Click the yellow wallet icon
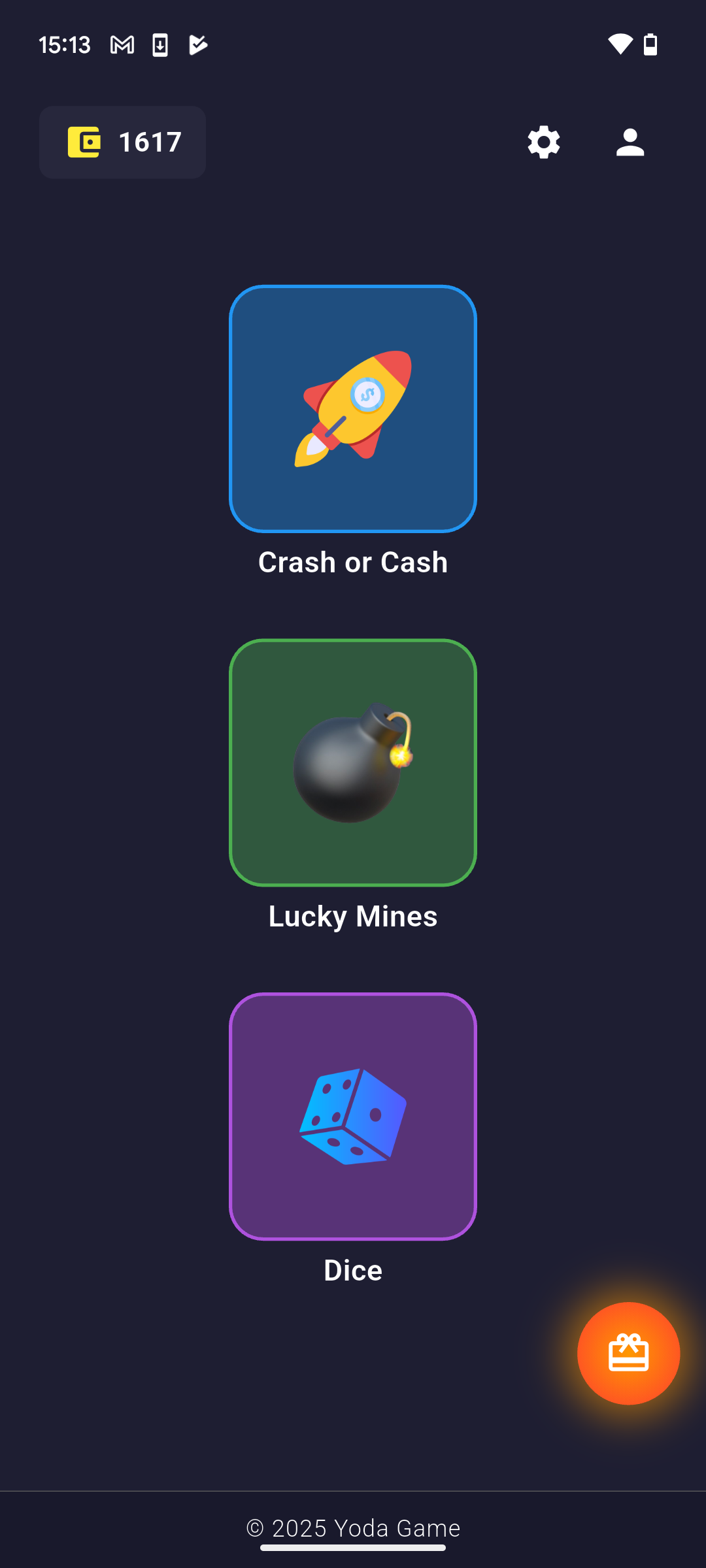This screenshot has height=1568, width=706. point(83,142)
